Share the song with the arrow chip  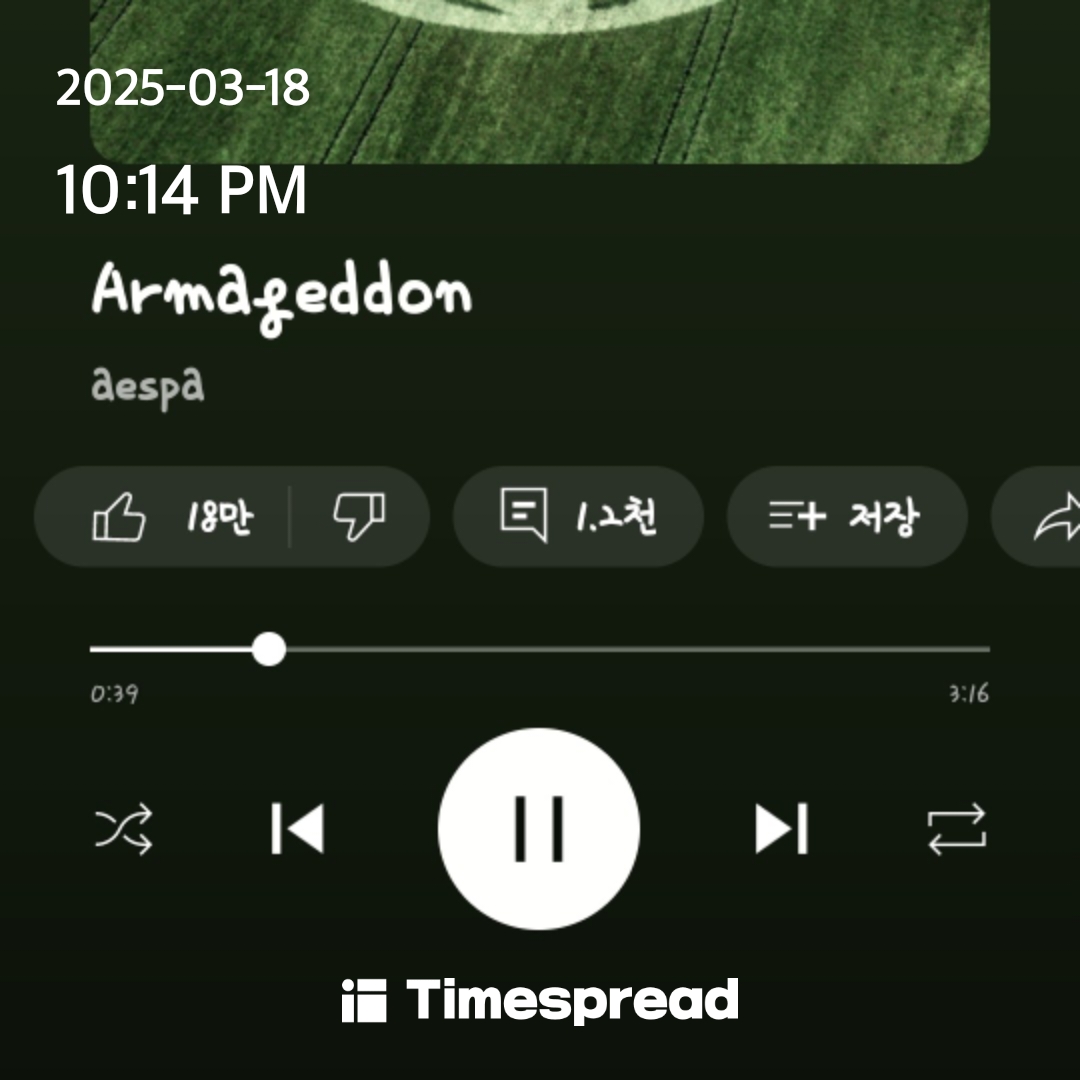click(1050, 518)
